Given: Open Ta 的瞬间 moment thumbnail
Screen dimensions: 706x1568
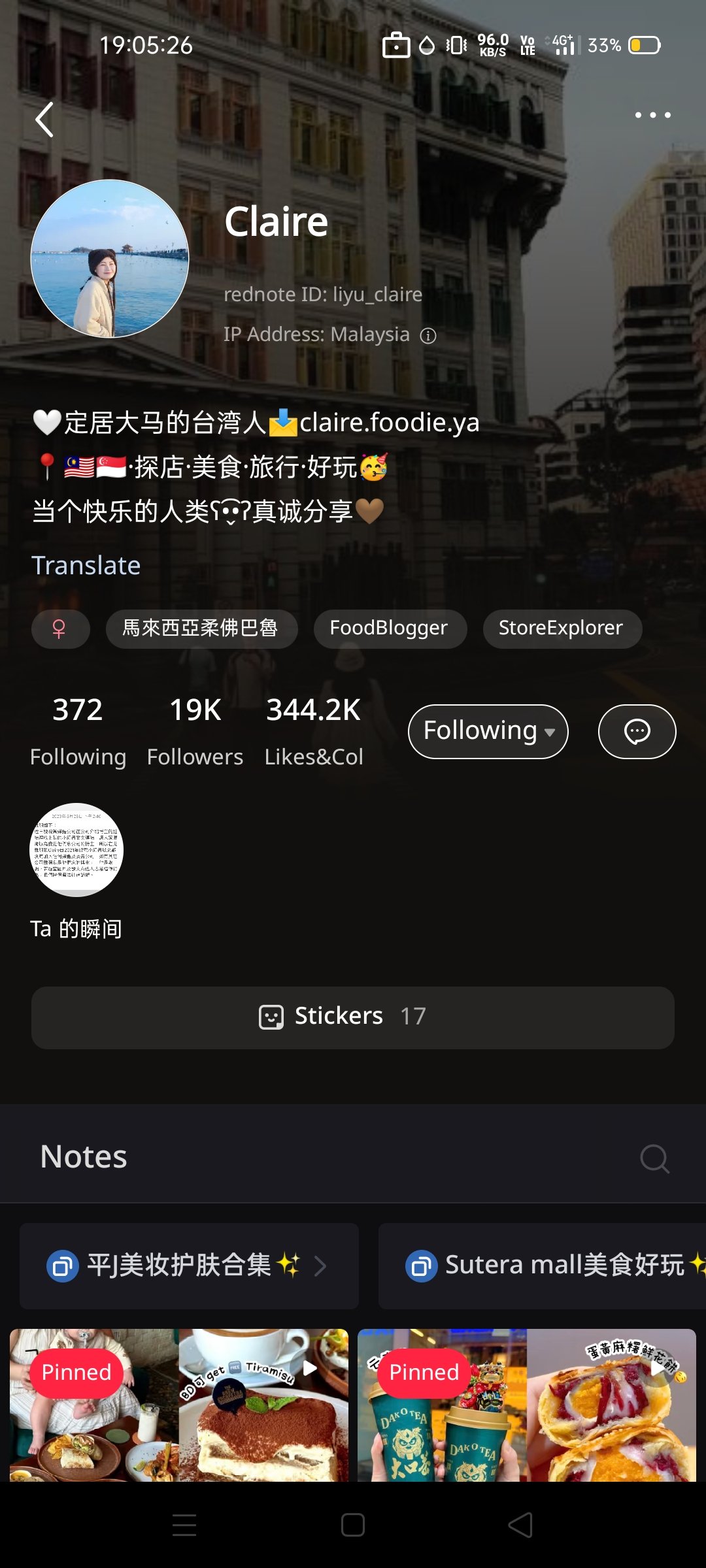Looking at the screenshot, I should [76, 849].
